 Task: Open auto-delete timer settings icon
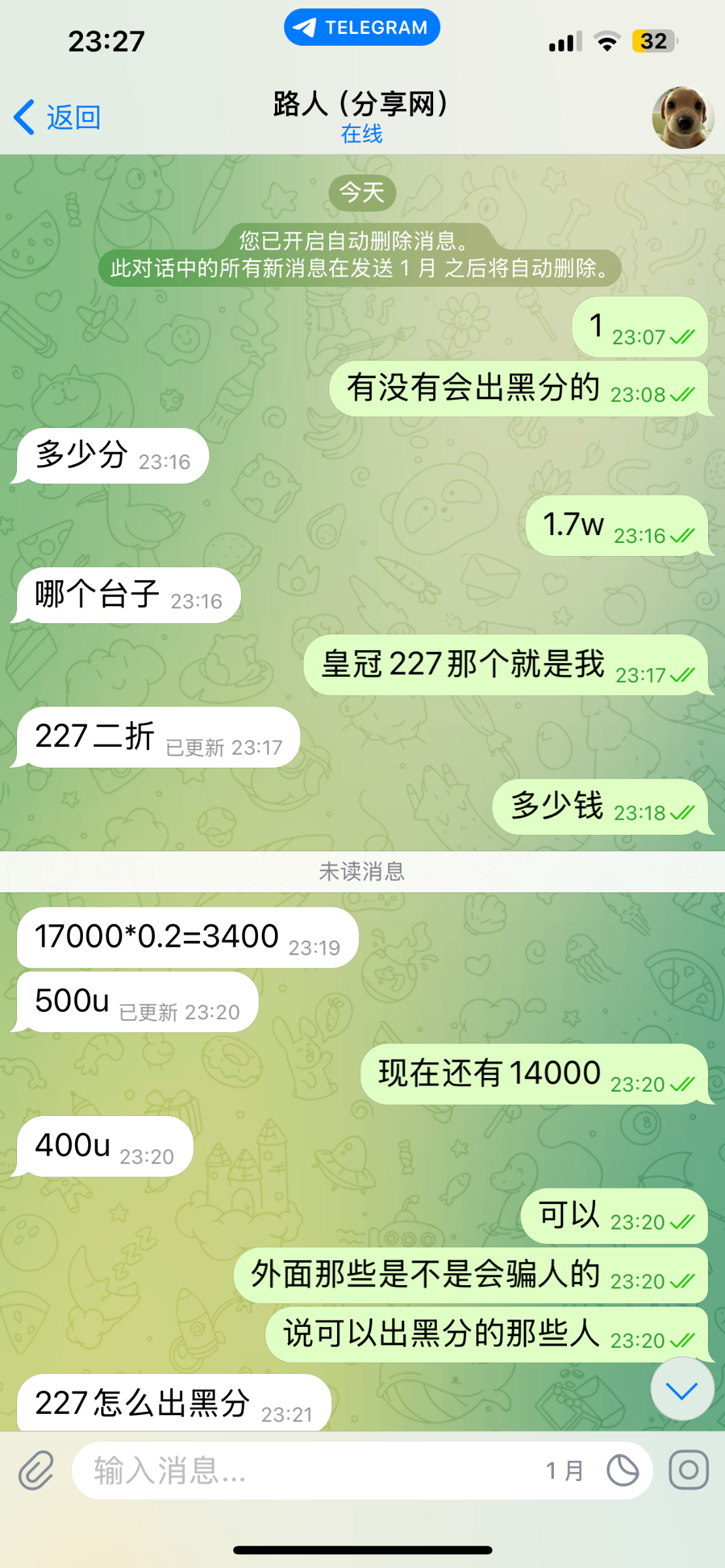click(x=622, y=1471)
